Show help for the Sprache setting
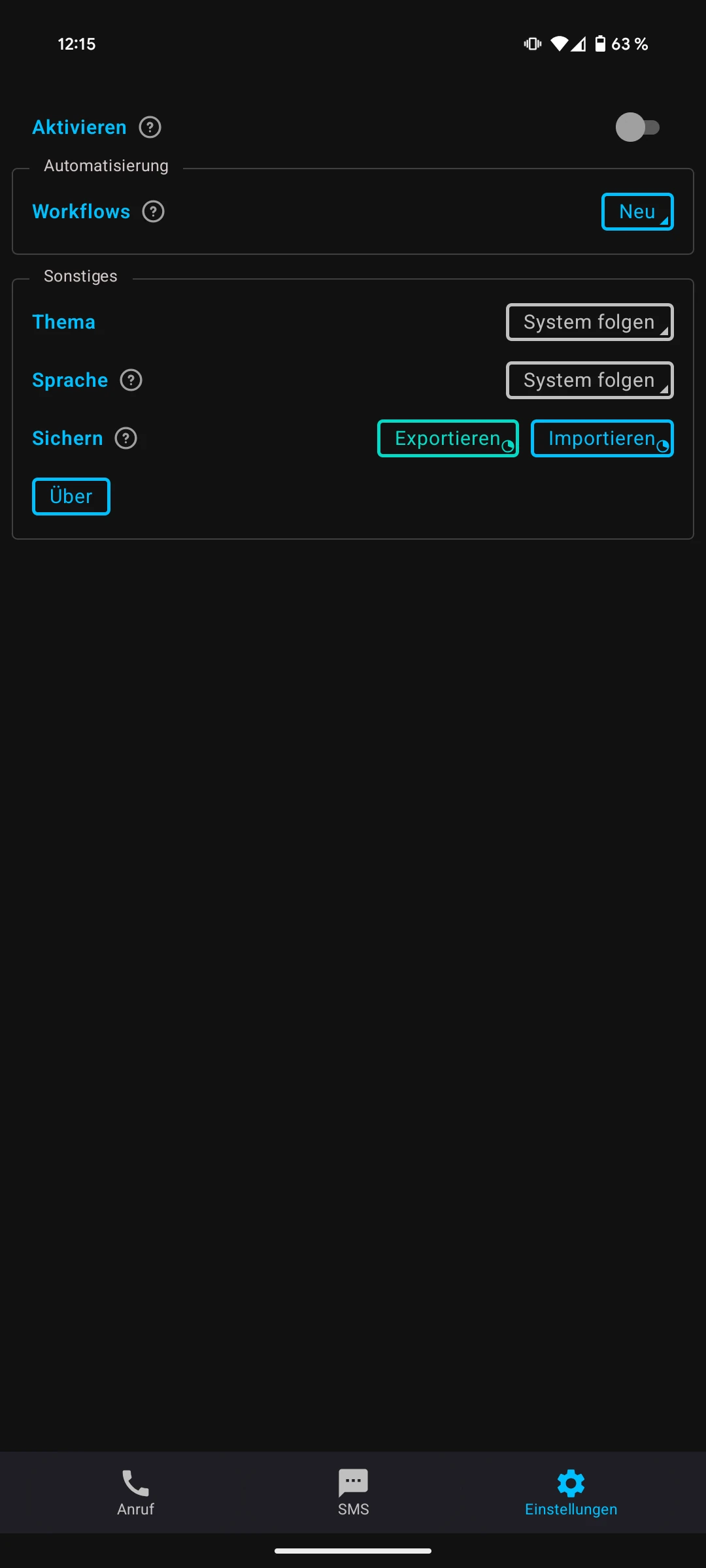The width and height of the screenshot is (706, 1568). coord(131,380)
